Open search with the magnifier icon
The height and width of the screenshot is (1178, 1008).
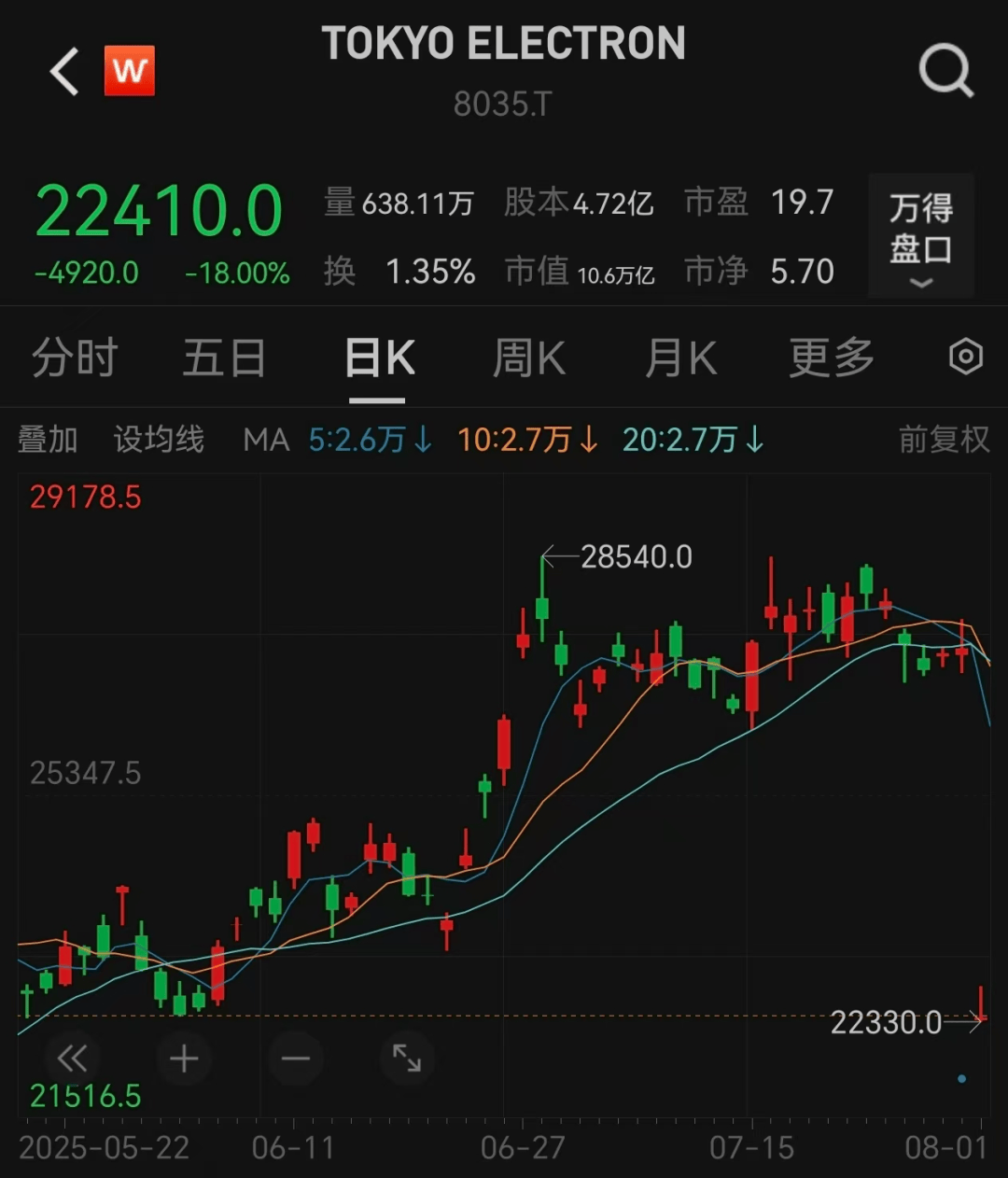click(x=945, y=70)
